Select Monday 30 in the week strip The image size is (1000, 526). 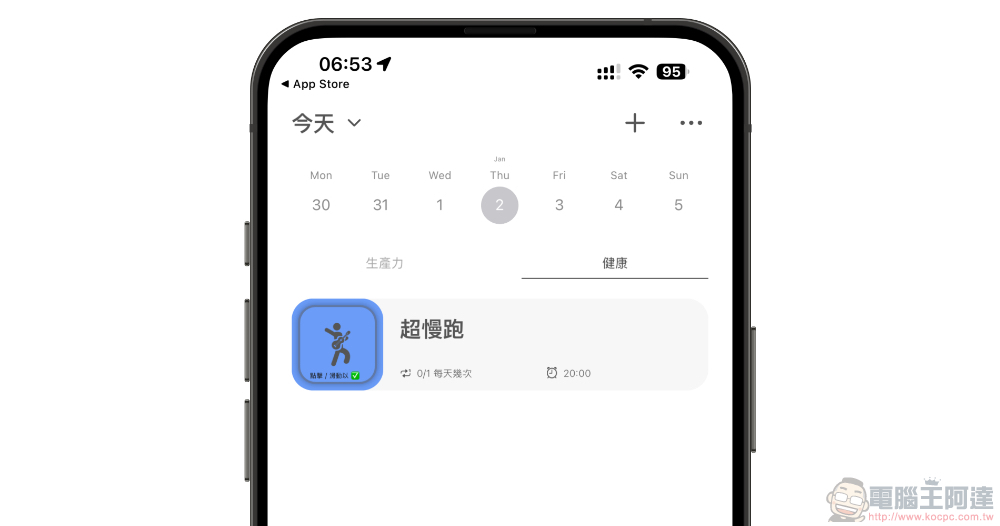coord(321,204)
